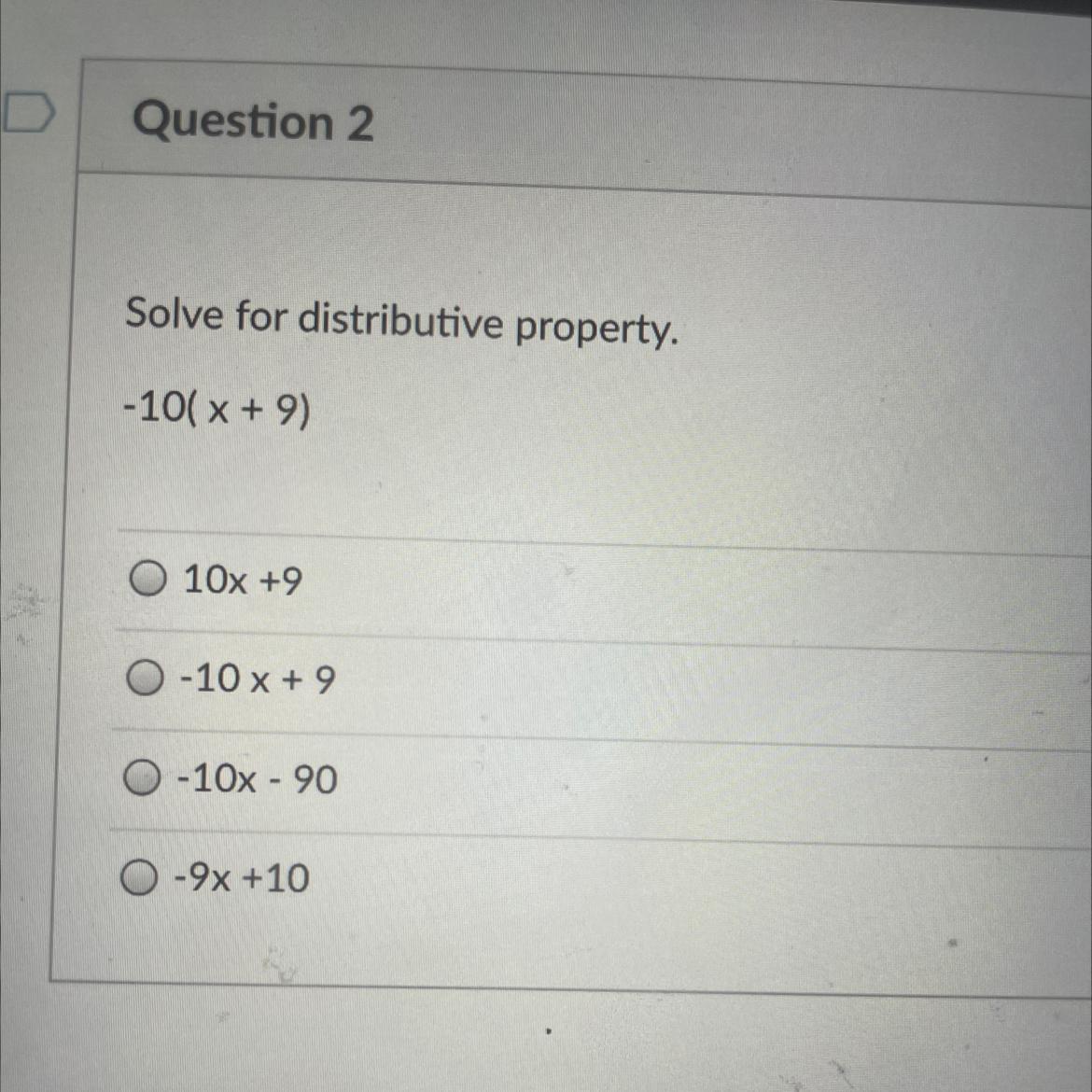Flag Question 2 for review
The width and height of the screenshot is (1092, 1092).
[x=27, y=114]
